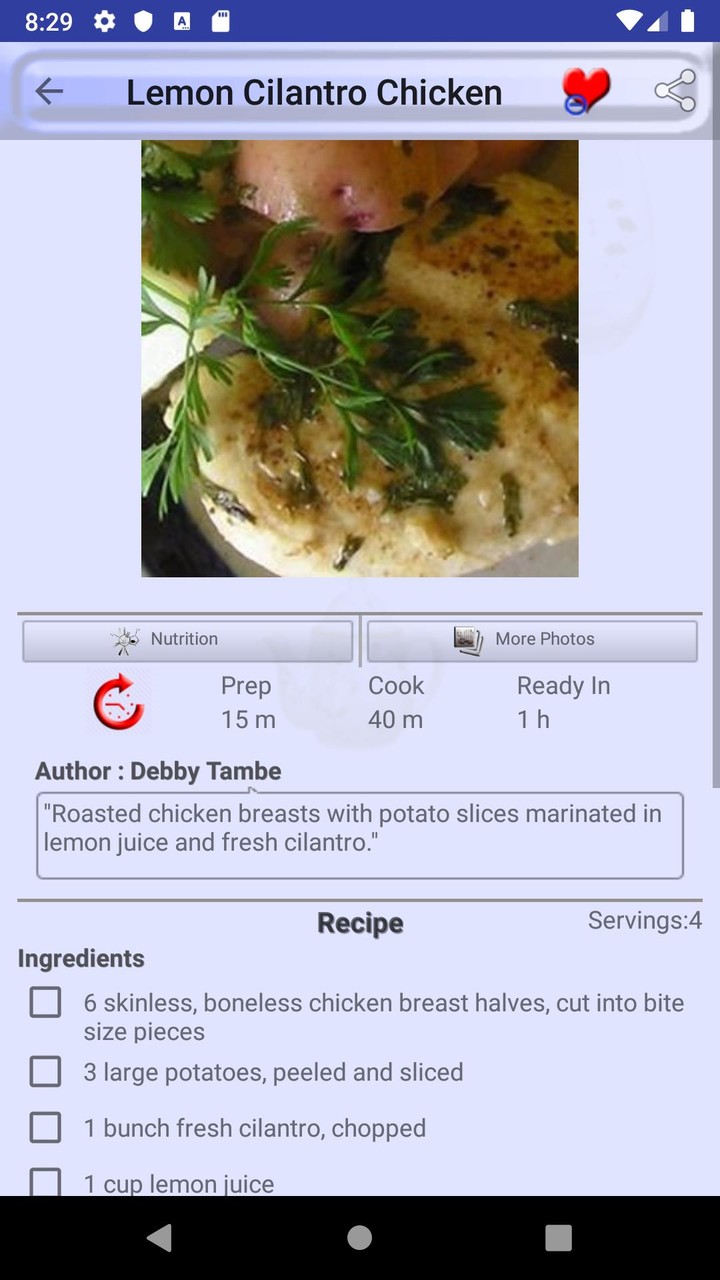Tap author name Debby Tambe
This screenshot has width=720, height=1280.
coord(205,771)
